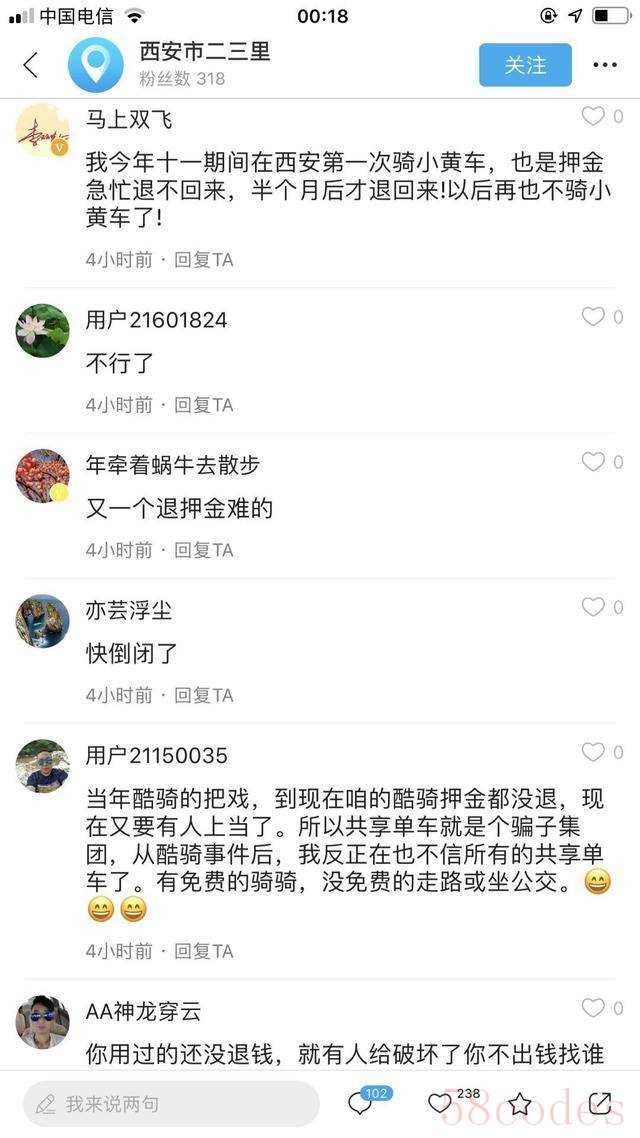
Task: Tap the 关注 follow button
Action: 525,65
